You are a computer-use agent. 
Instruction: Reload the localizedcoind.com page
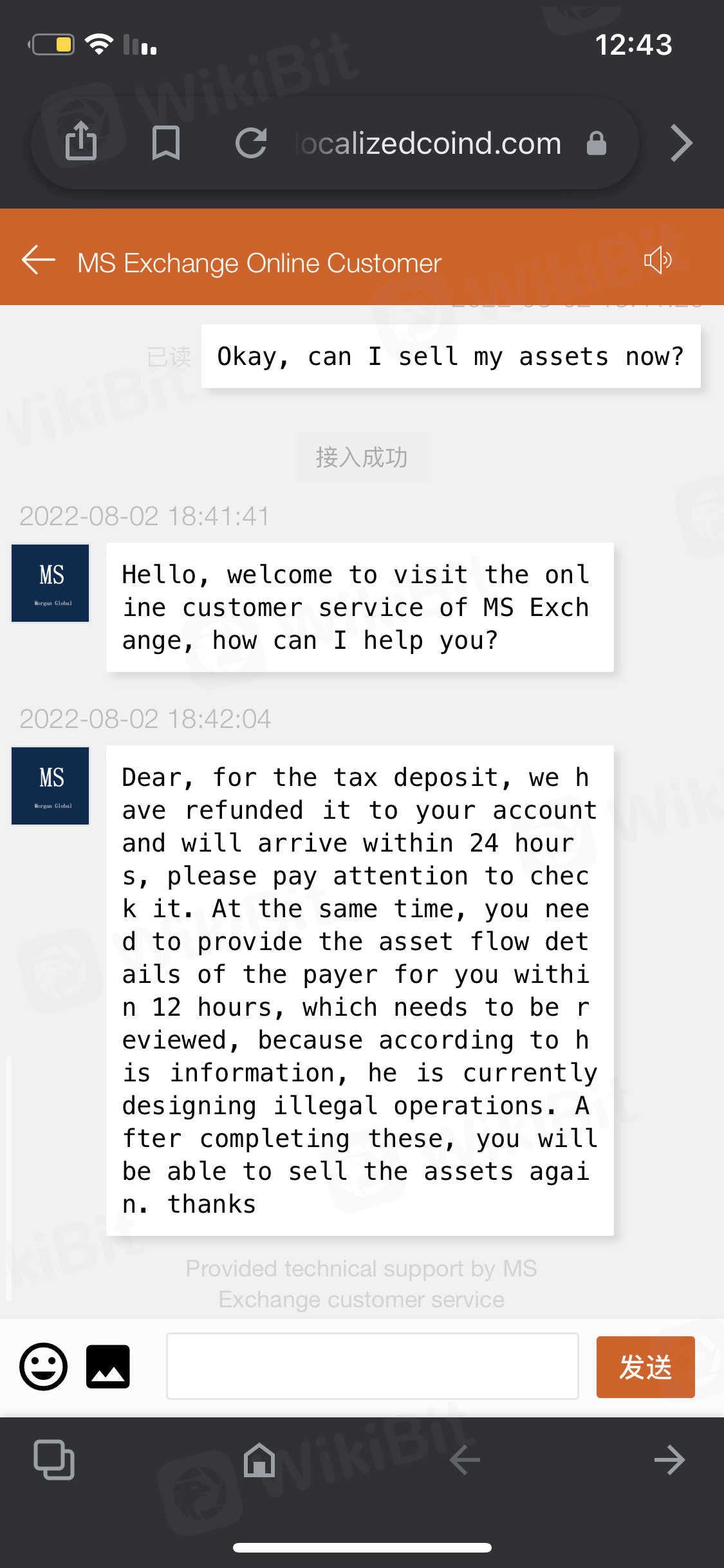coord(251,143)
